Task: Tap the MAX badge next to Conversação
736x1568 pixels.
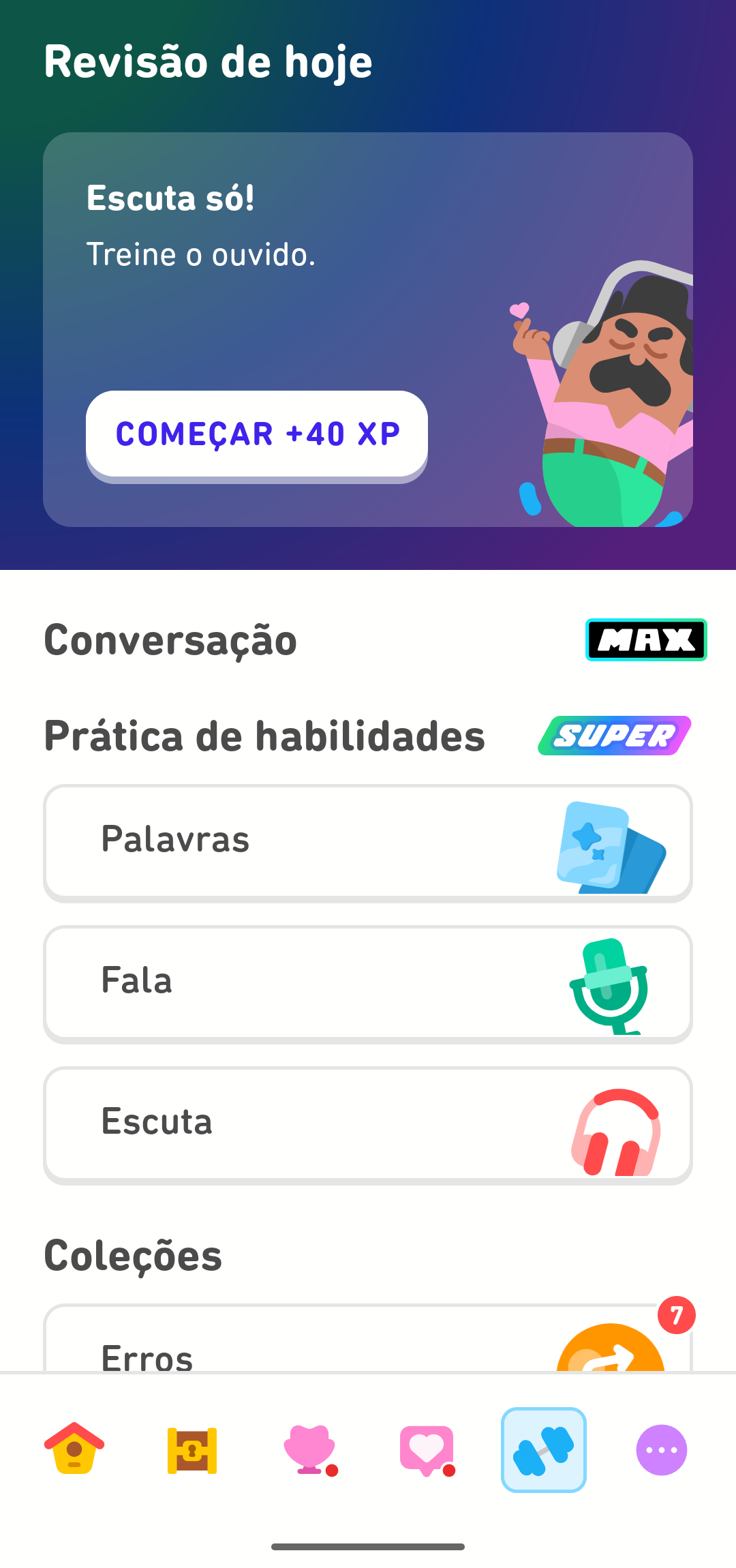Action: coord(646,639)
